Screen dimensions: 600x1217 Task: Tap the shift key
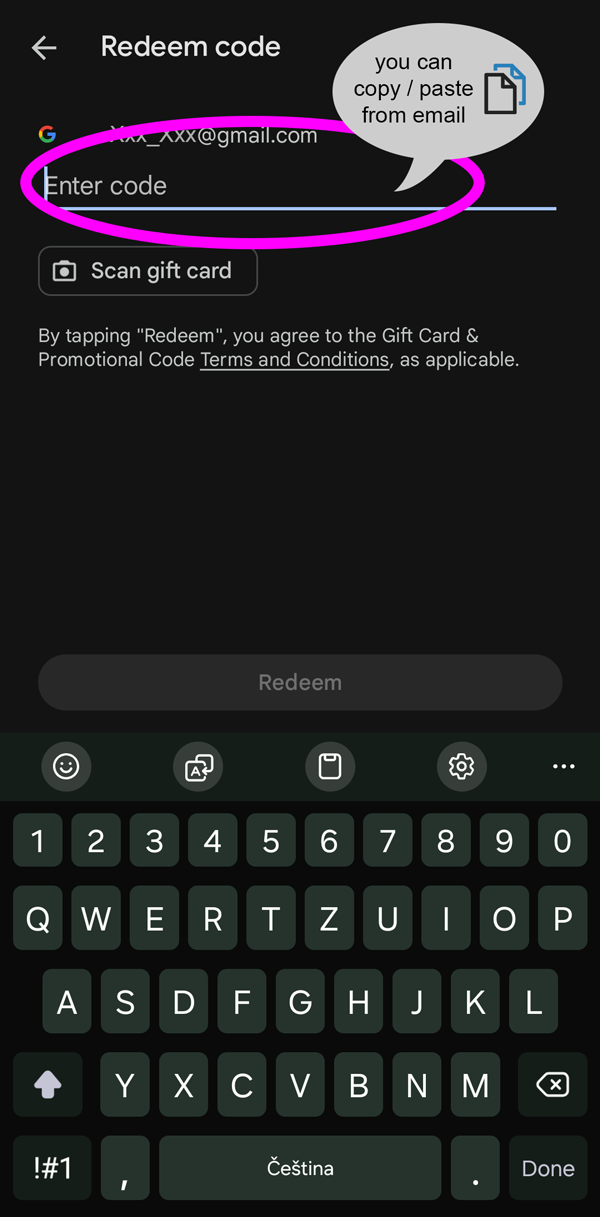click(48, 1085)
